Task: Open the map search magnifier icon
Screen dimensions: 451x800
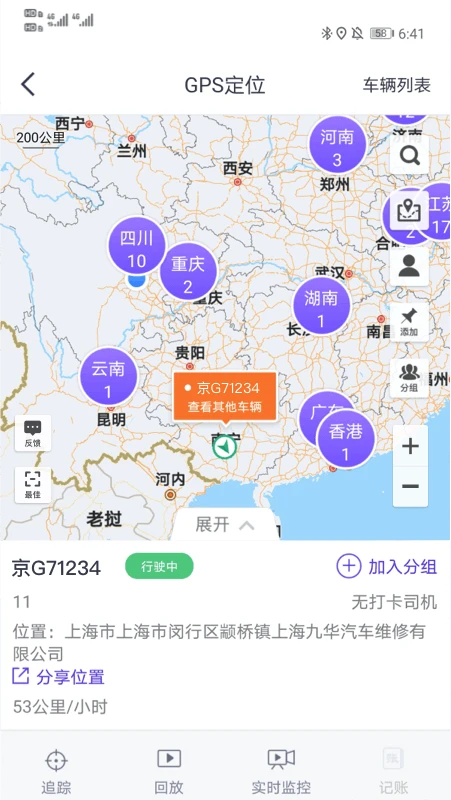Action: (x=409, y=155)
